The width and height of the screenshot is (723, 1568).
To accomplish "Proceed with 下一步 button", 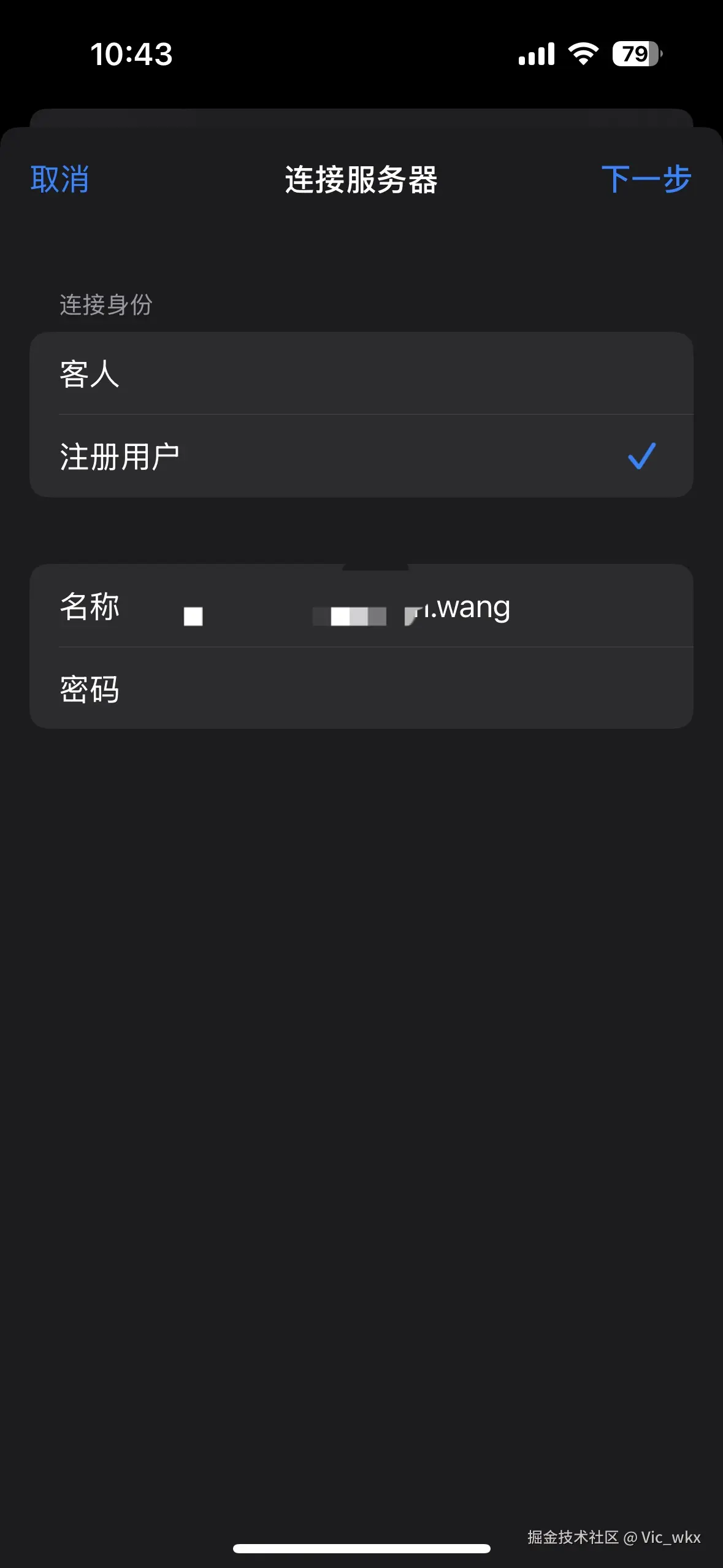I will [646, 180].
